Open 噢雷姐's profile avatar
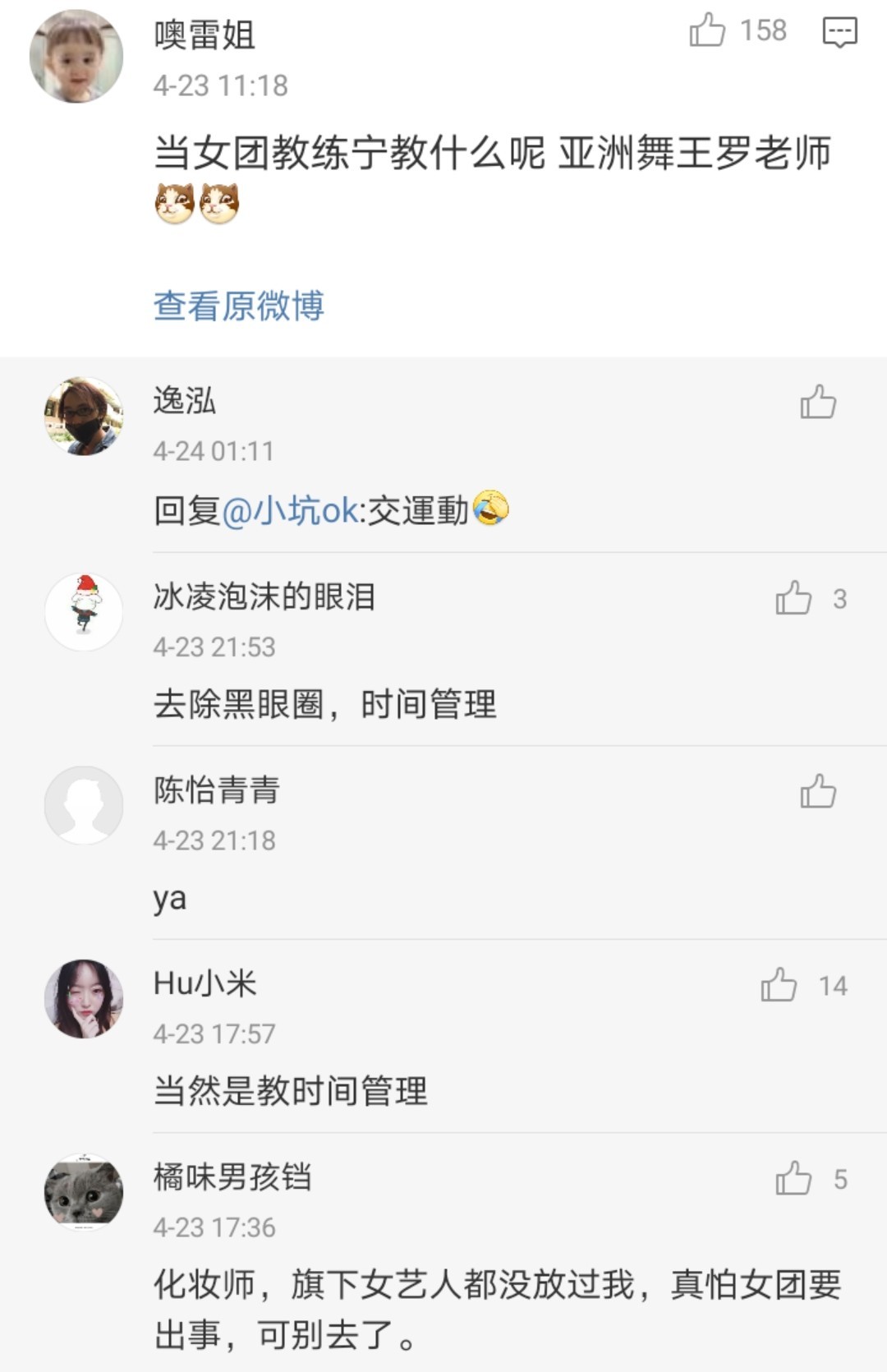 76,57
